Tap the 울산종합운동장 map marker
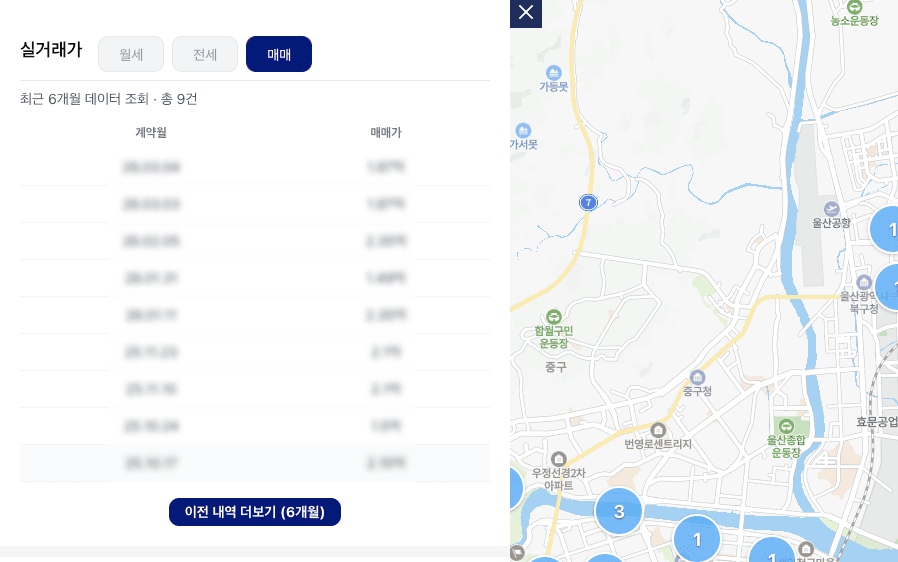898x562 pixels. (786, 425)
